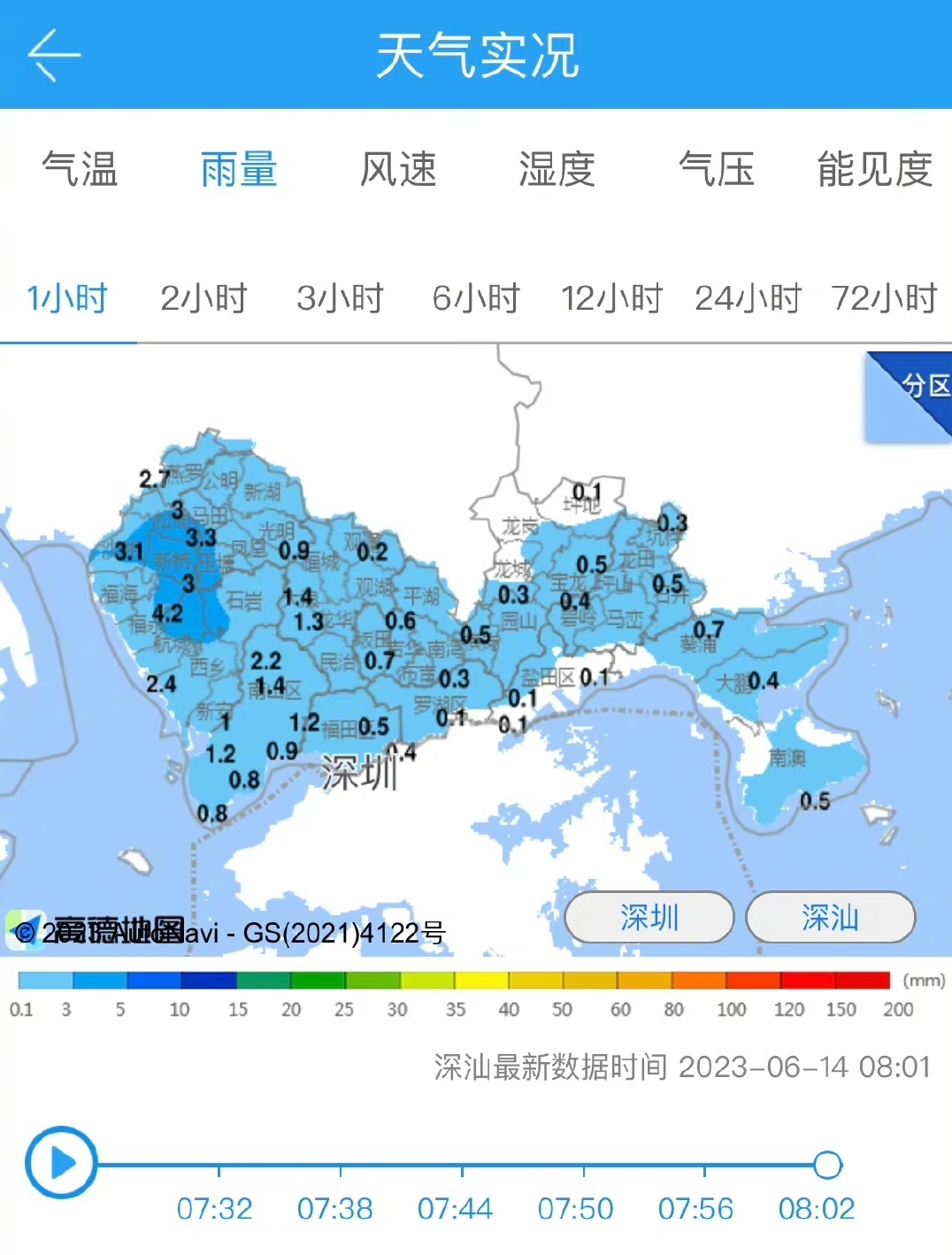The image size is (952, 1255).
Task: Switch to the 气温 tab
Action: click(80, 169)
